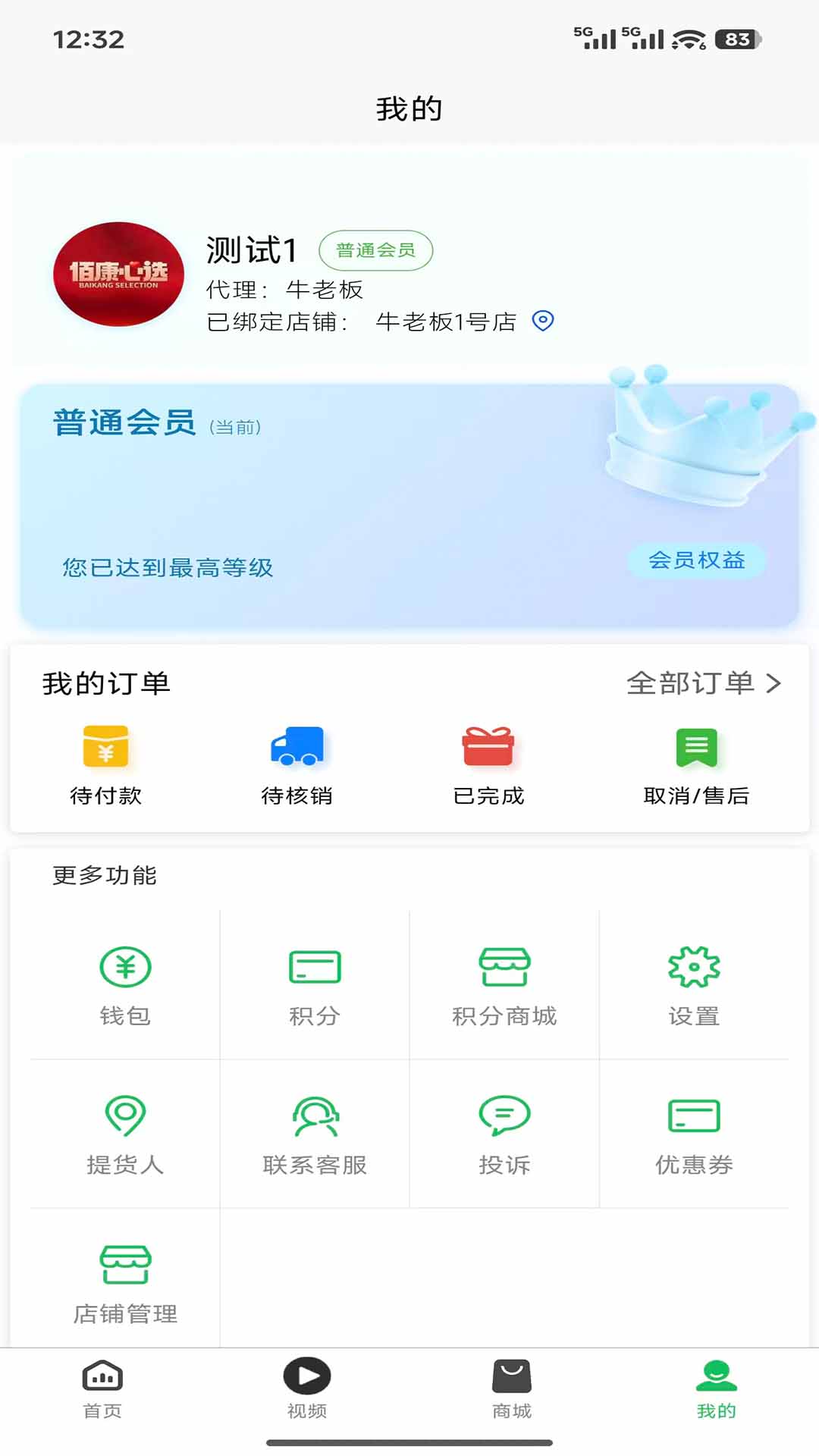
Task: Tap the location pin next to 牛老板1号店
Action: (542, 321)
